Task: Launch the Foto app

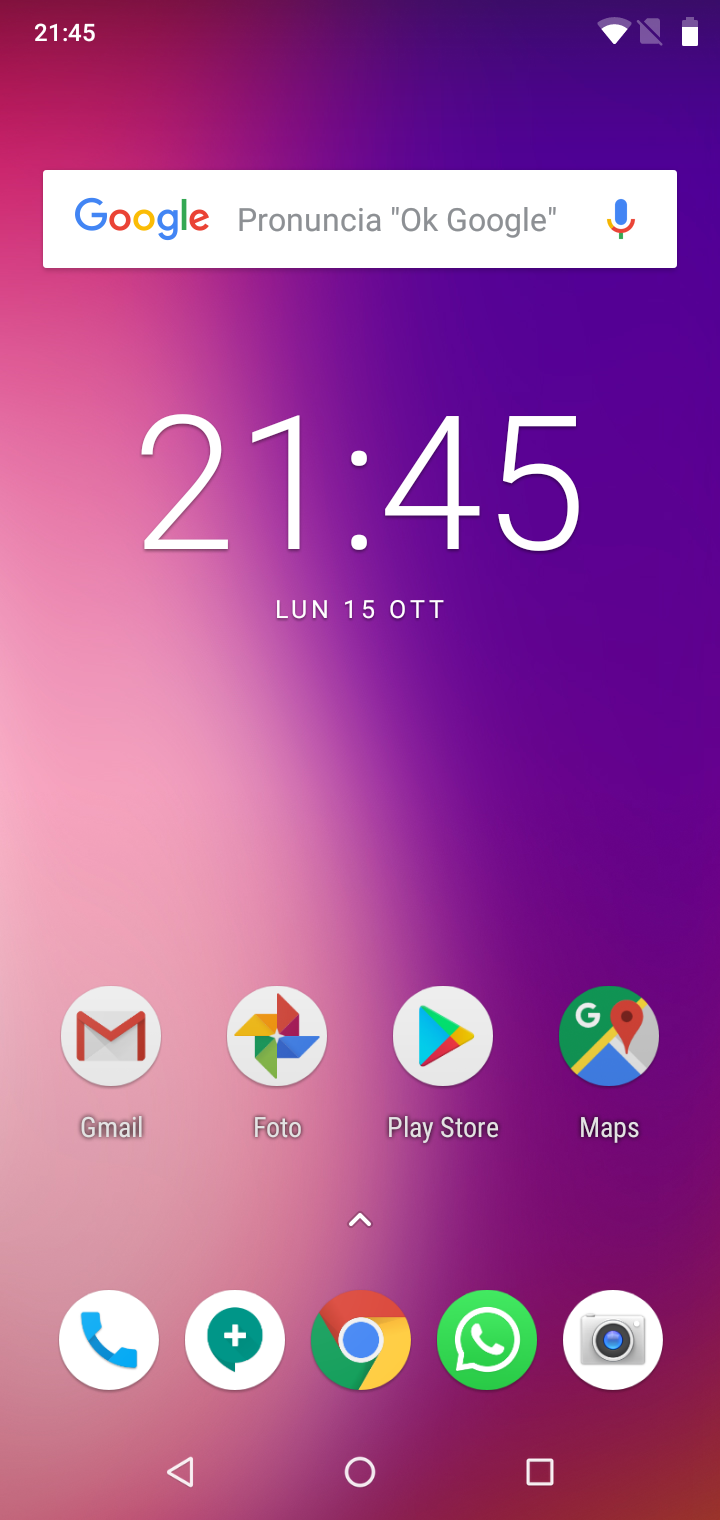Action: 277,1036
